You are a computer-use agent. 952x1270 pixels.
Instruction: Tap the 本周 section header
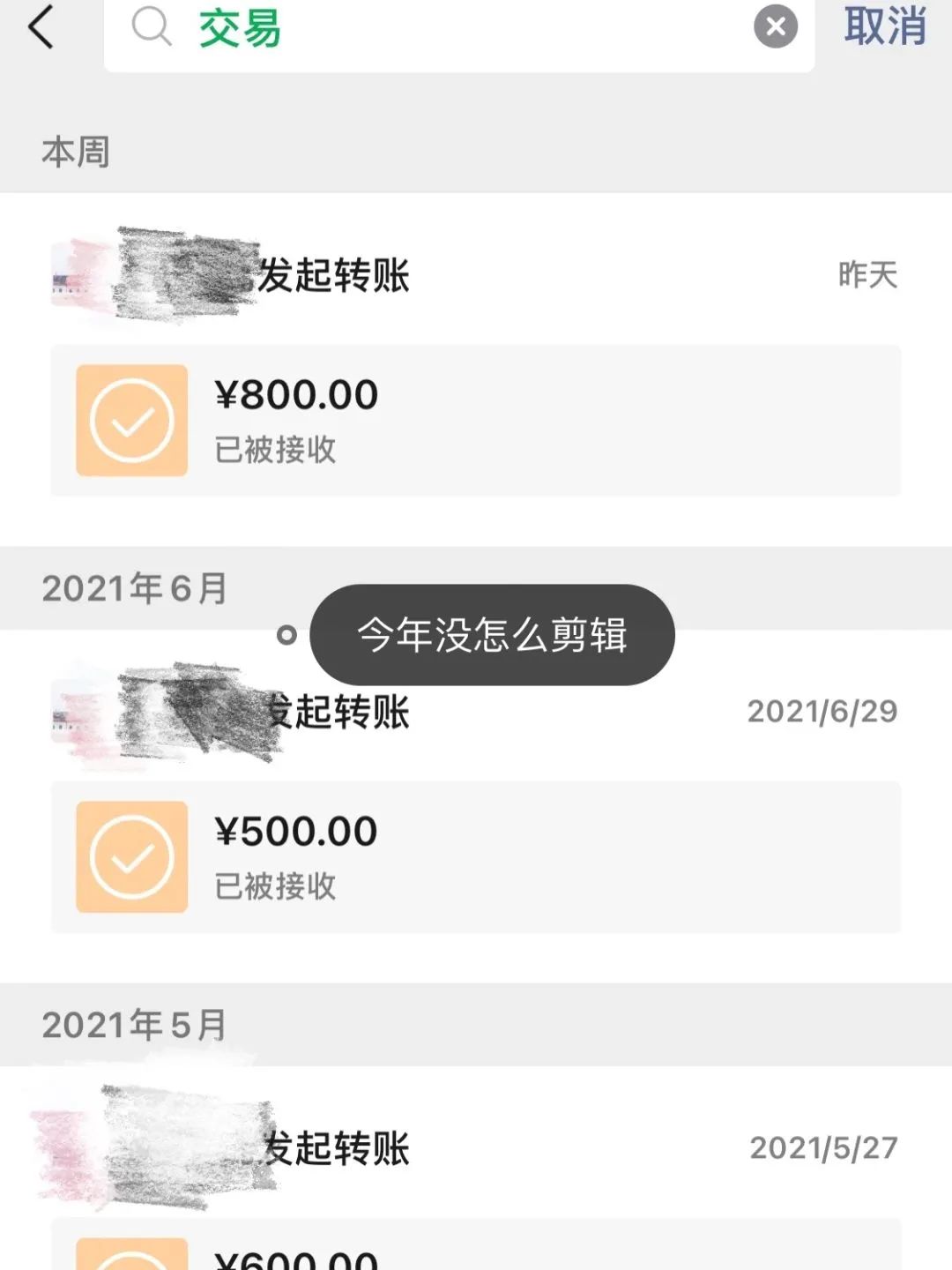point(75,152)
